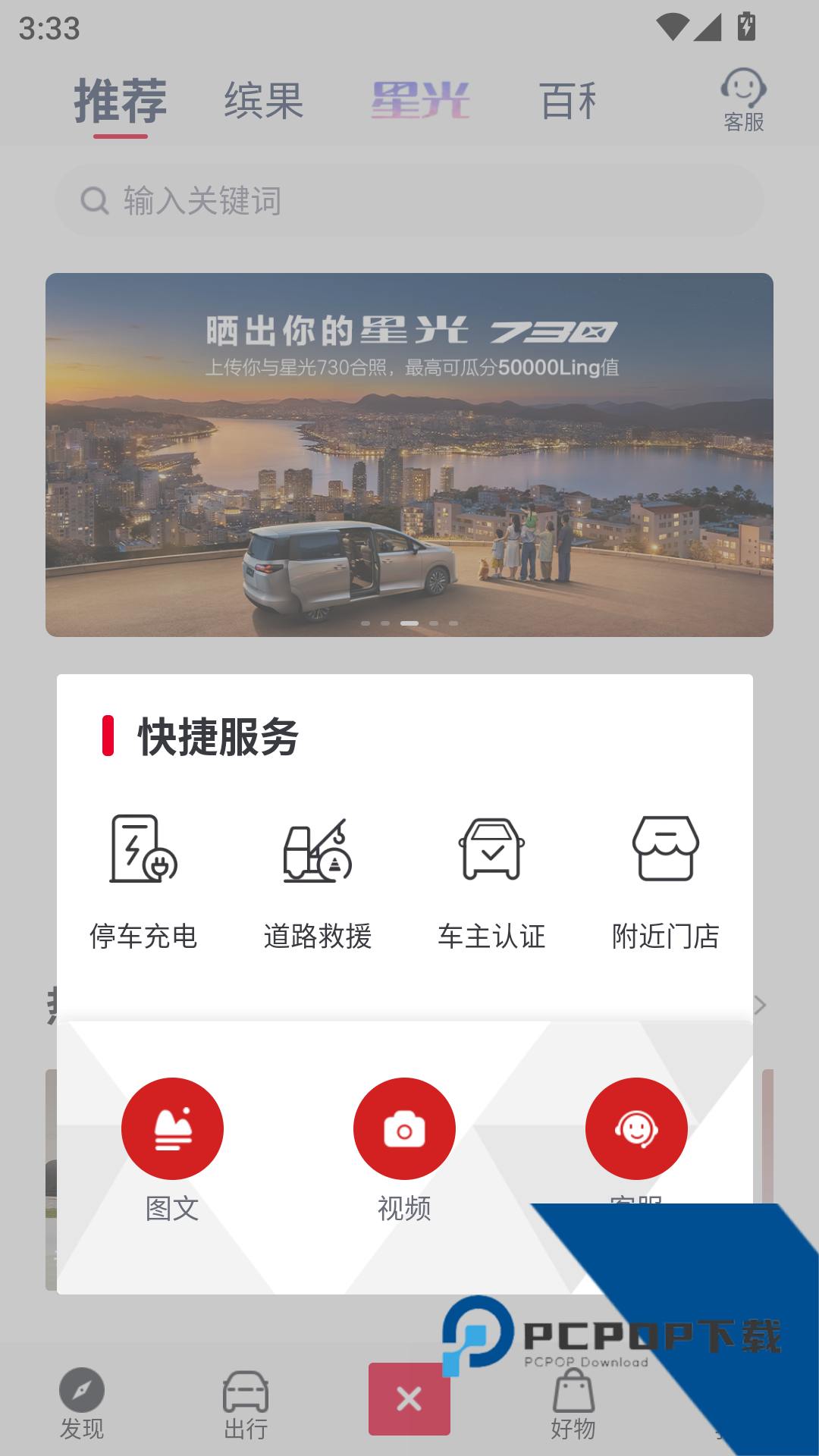The height and width of the screenshot is (1456, 819).
Task: Switch to the 缤果 tab
Action: tap(264, 101)
